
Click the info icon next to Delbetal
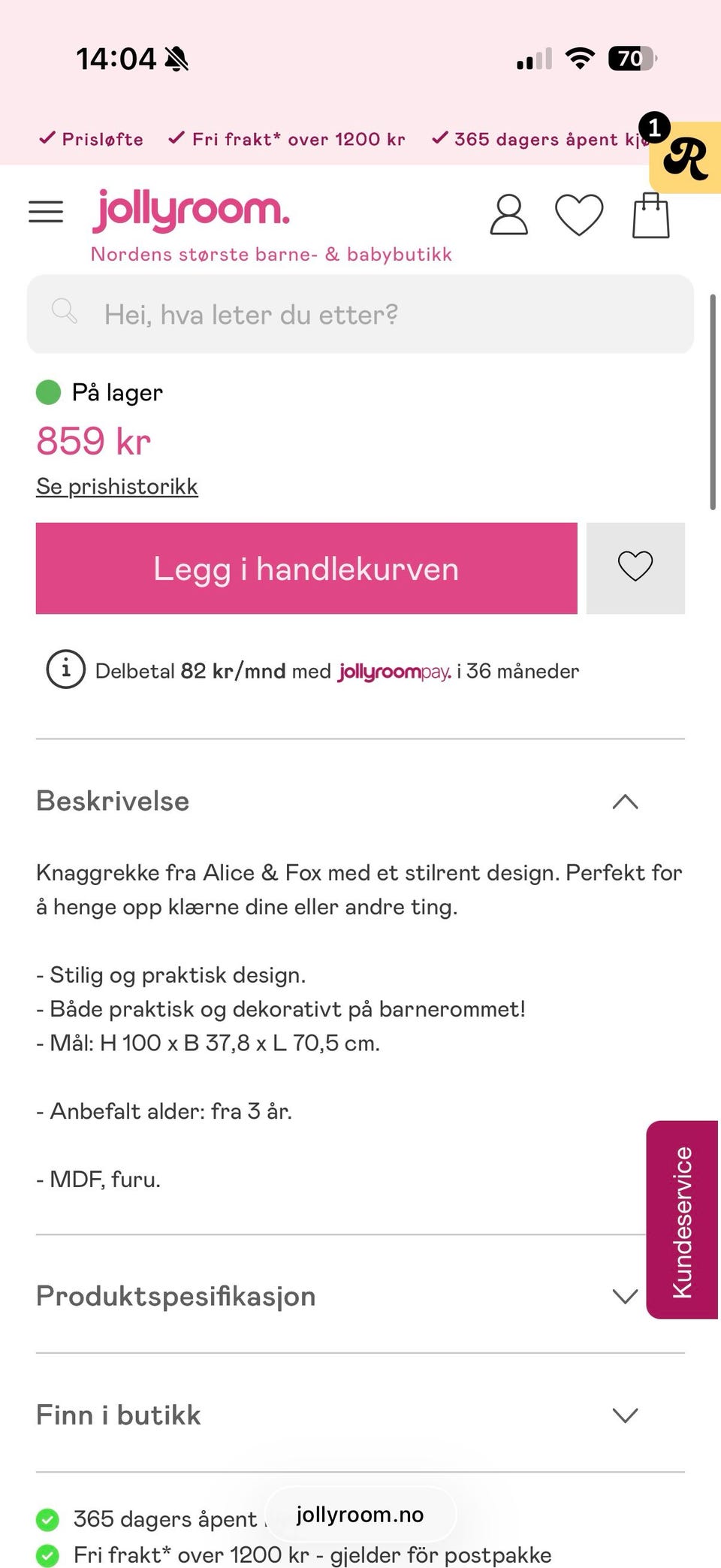point(65,670)
